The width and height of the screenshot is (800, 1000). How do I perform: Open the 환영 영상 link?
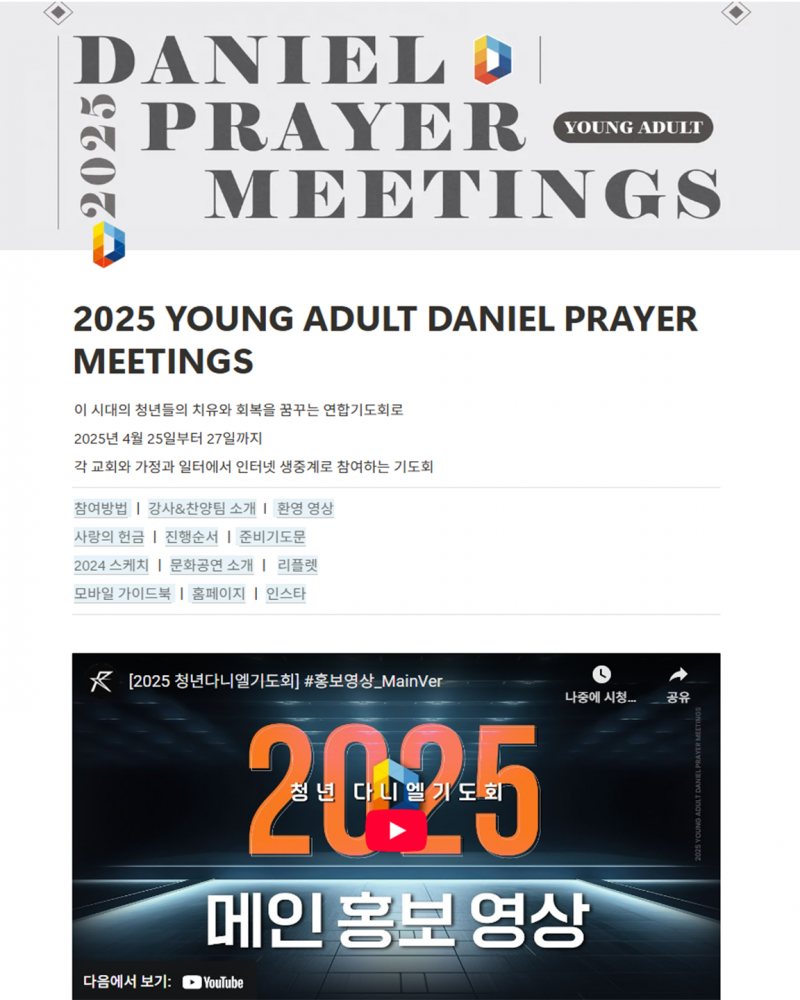click(x=305, y=508)
